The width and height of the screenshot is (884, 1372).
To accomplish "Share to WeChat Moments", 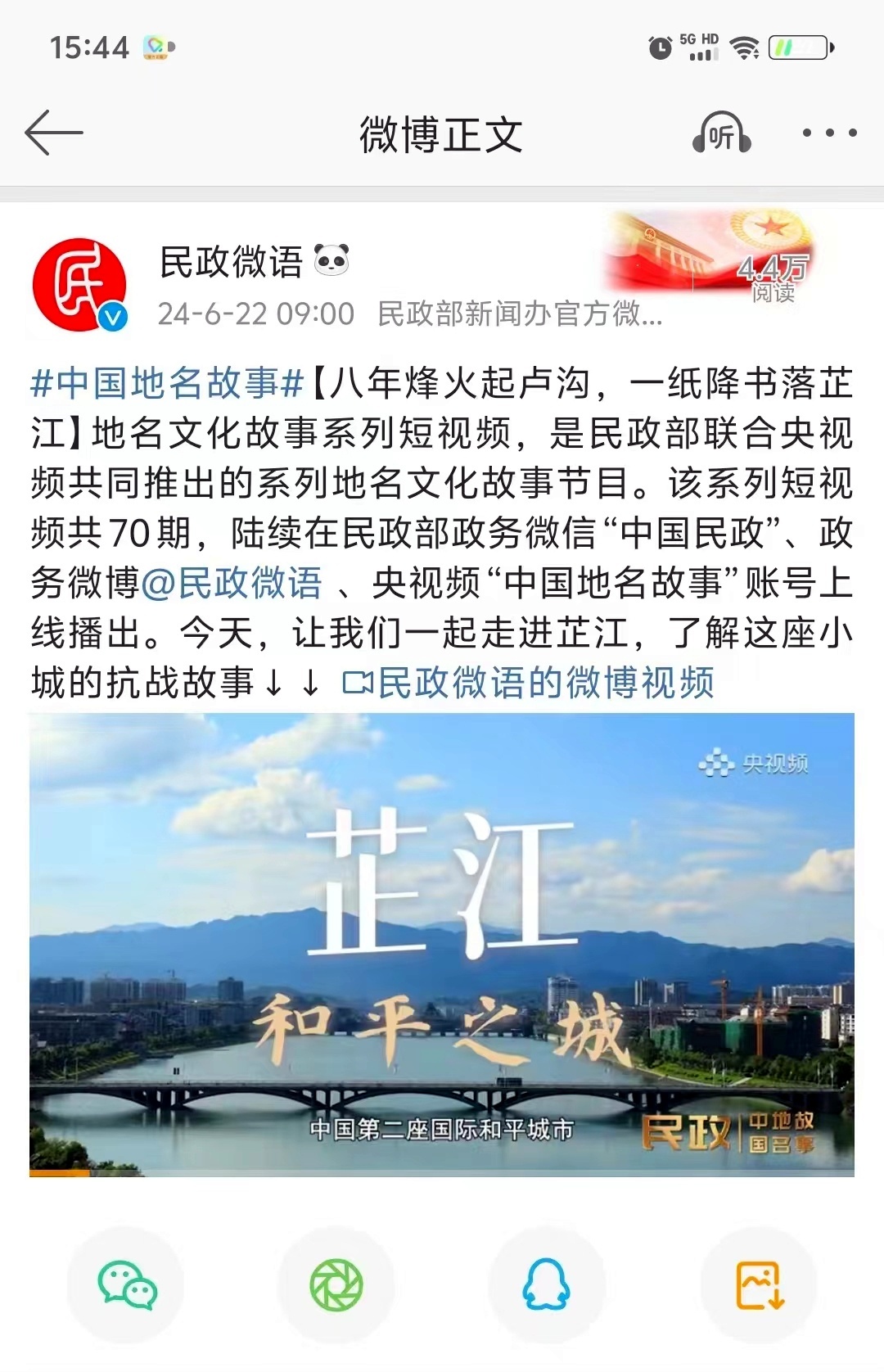I will [x=336, y=1284].
